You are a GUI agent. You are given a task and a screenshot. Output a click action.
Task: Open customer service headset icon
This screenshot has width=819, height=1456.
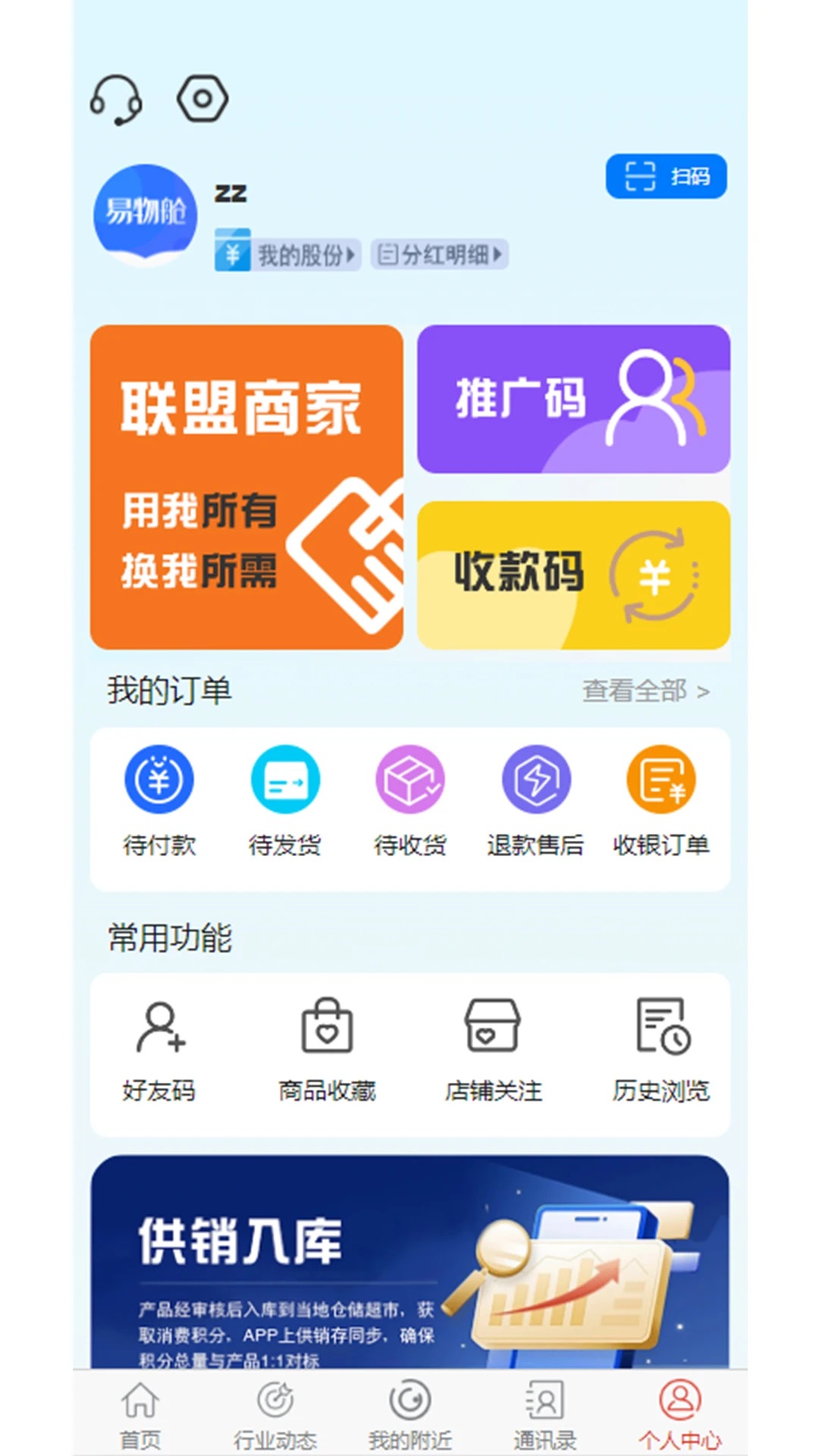pos(118,97)
